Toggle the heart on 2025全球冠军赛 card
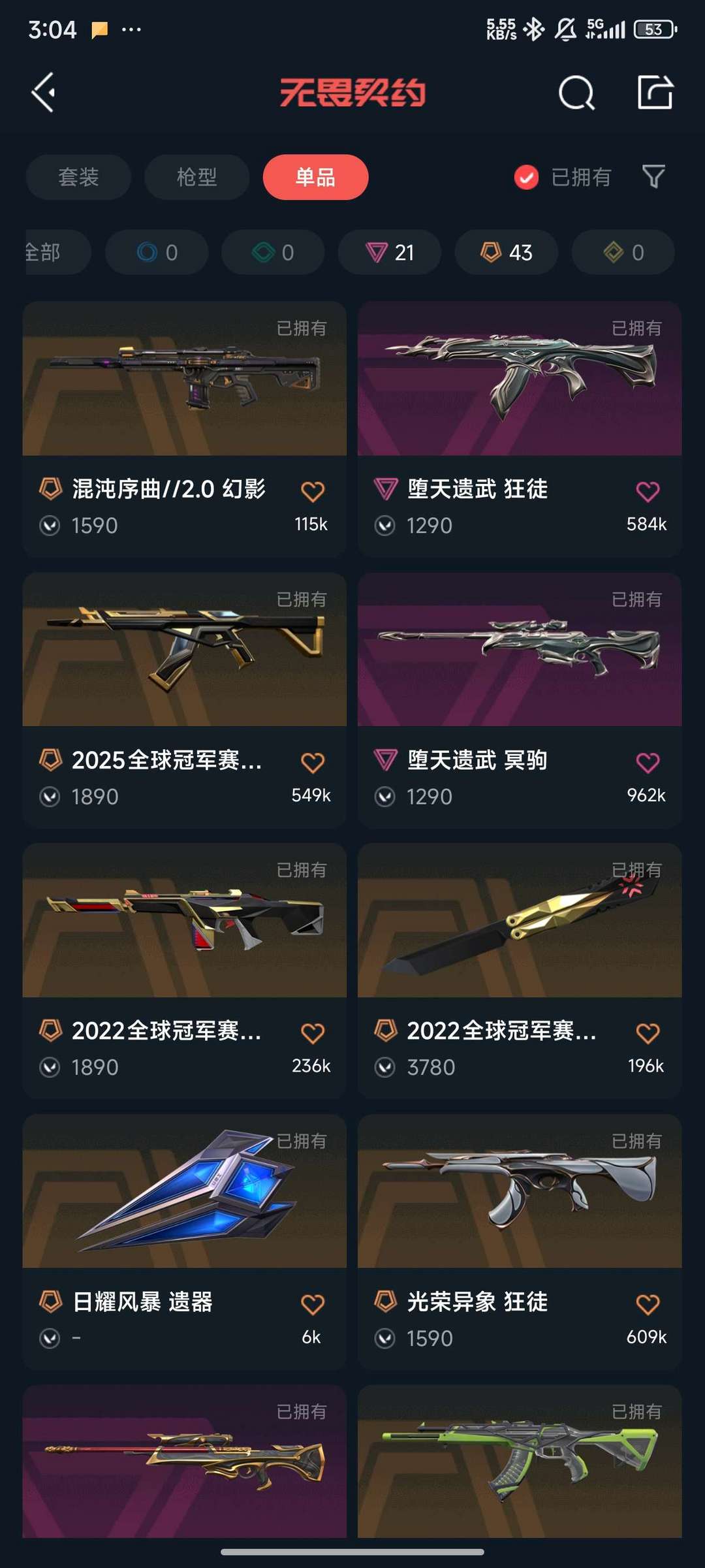This screenshot has height=1568, width=705. [313, 761]
